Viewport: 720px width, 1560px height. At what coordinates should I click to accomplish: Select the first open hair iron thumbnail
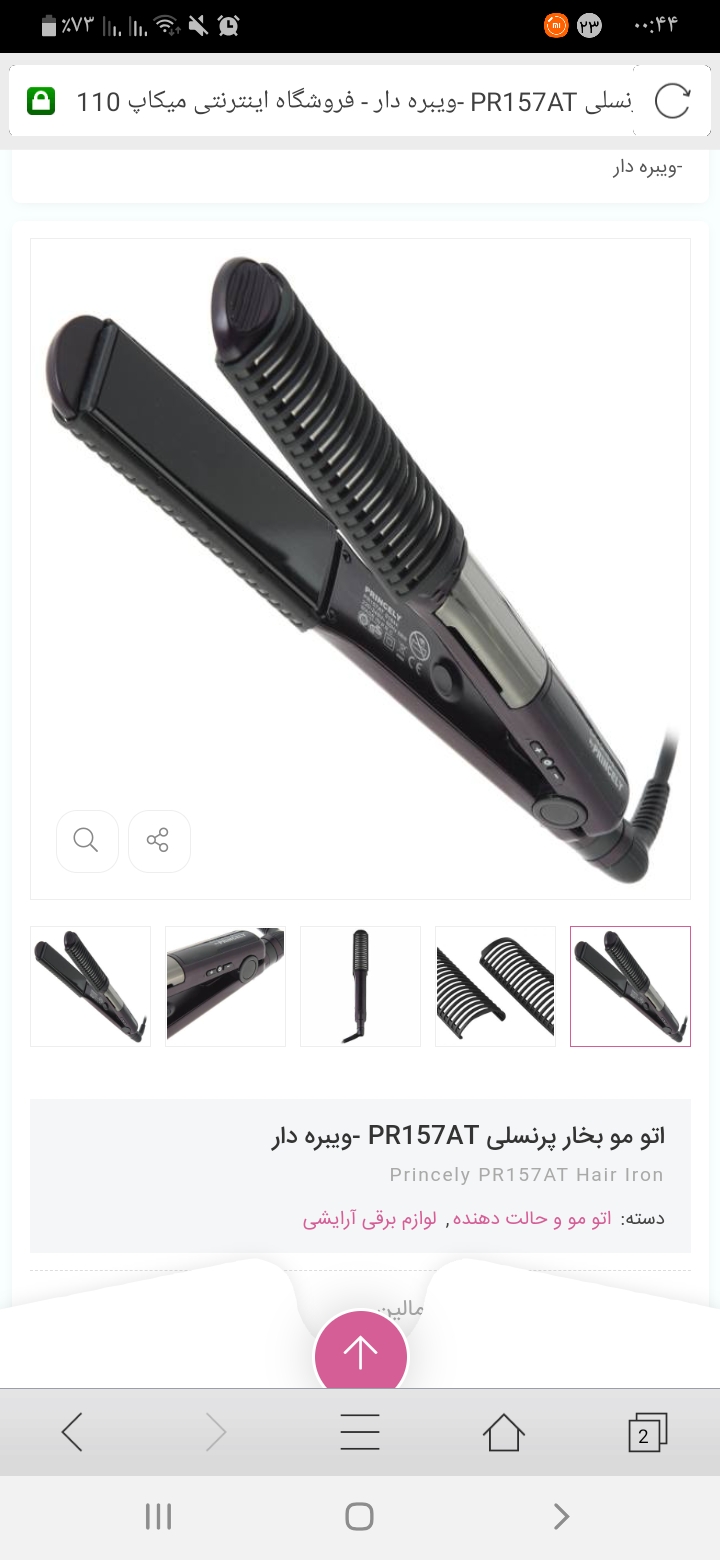pos(90,986)
